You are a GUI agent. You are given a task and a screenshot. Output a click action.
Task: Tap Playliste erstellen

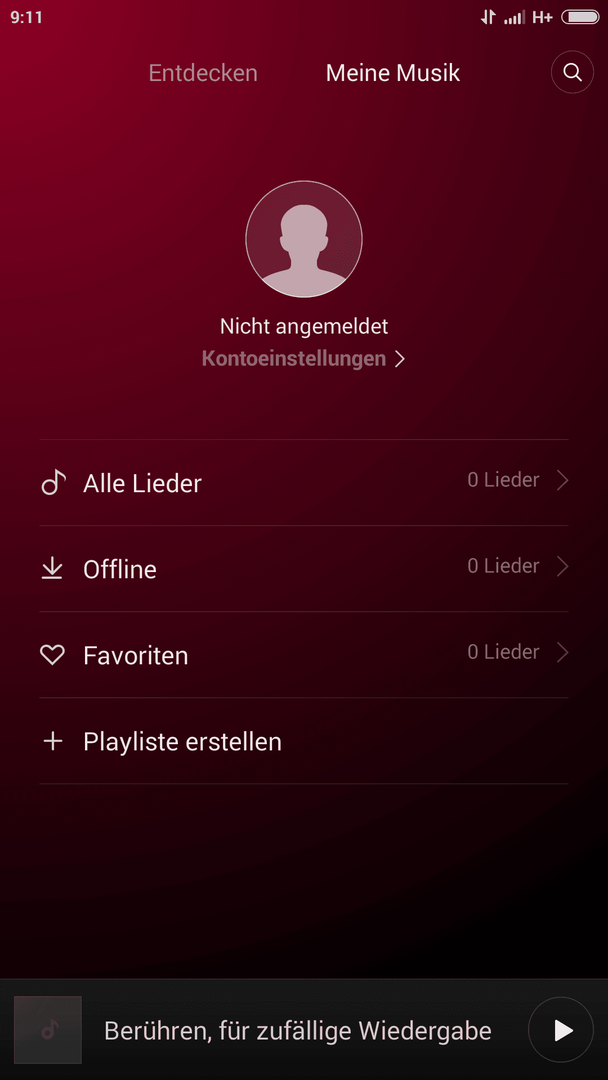tap(304, 741)
